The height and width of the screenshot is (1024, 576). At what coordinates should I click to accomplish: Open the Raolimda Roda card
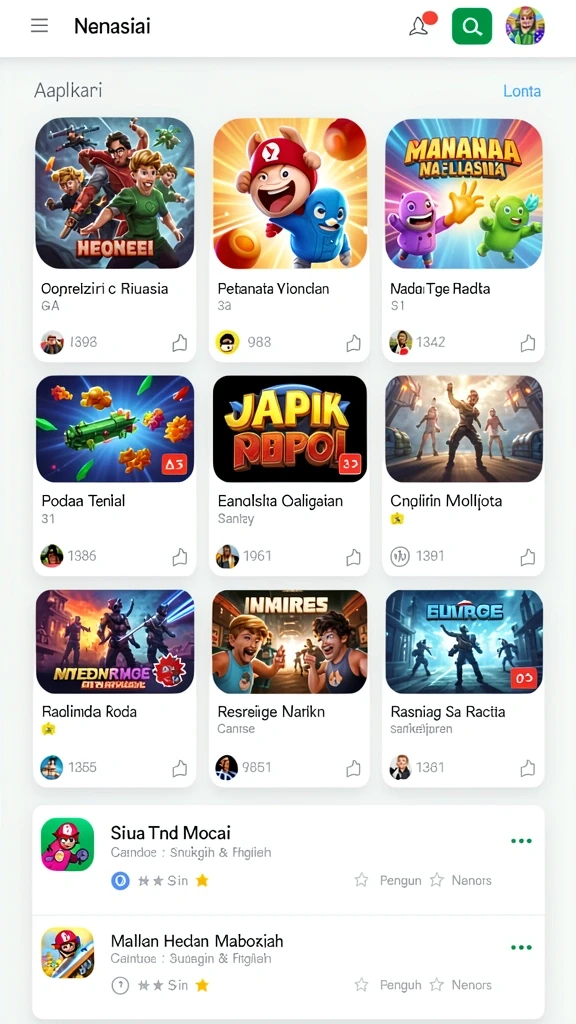[114, 687]
